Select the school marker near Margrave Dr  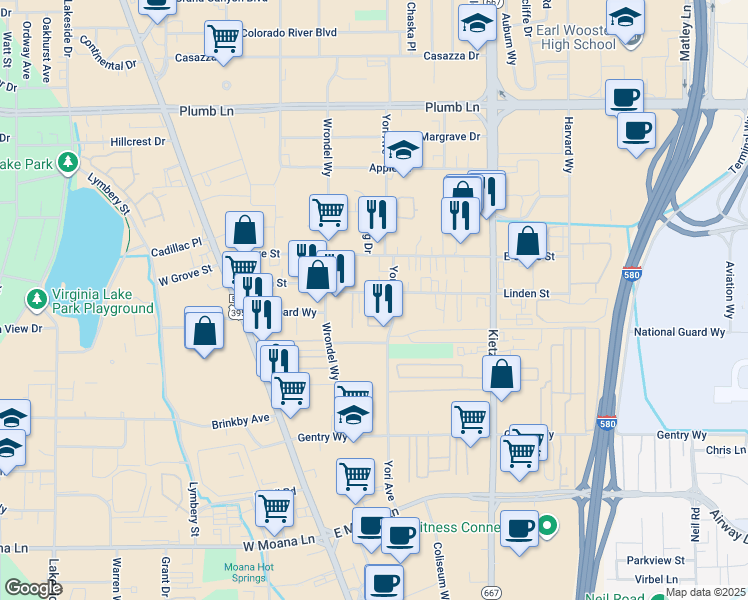[404, 152]
